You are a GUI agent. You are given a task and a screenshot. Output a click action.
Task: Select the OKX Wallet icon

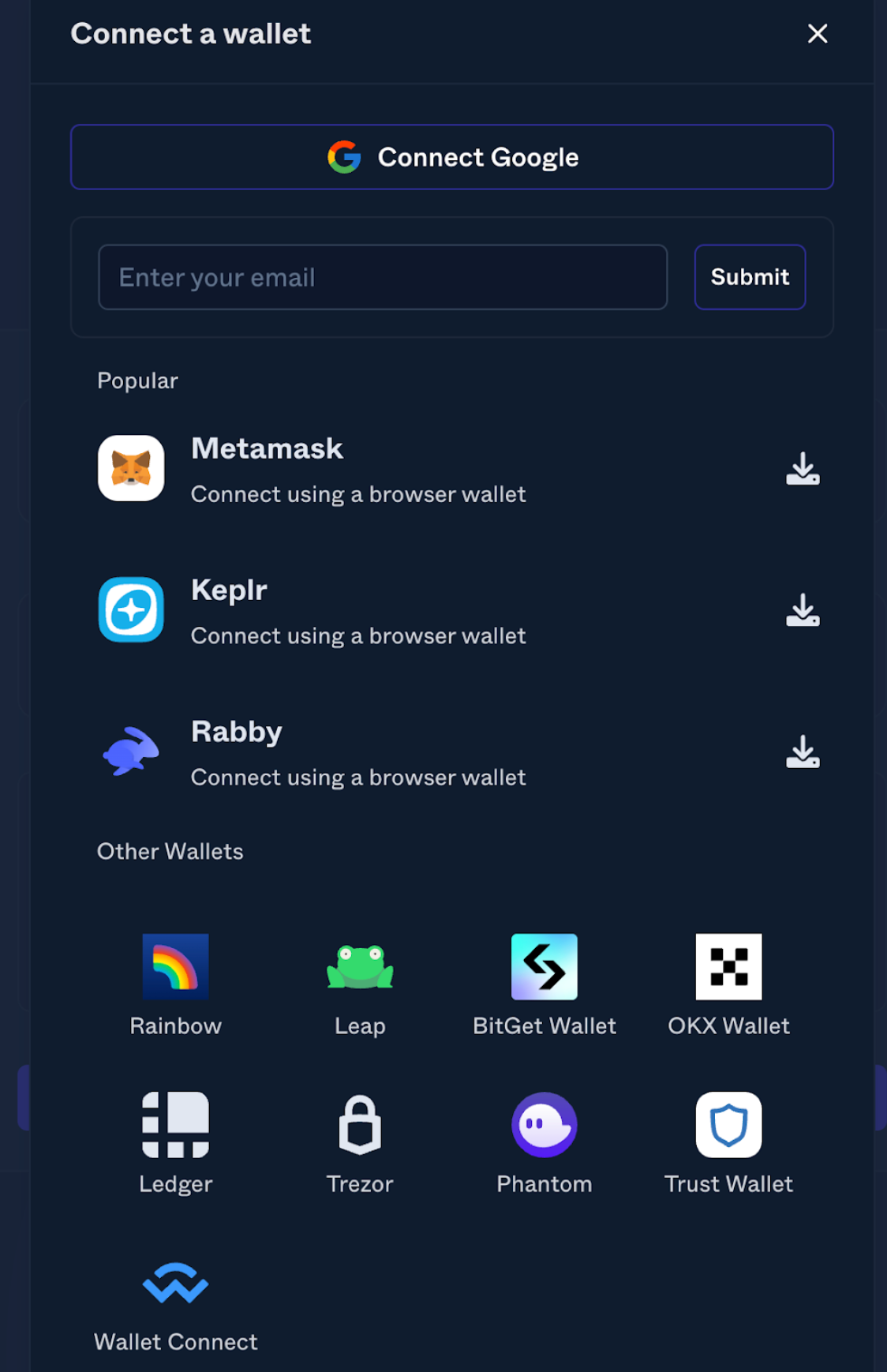click(x=728, y=965)
